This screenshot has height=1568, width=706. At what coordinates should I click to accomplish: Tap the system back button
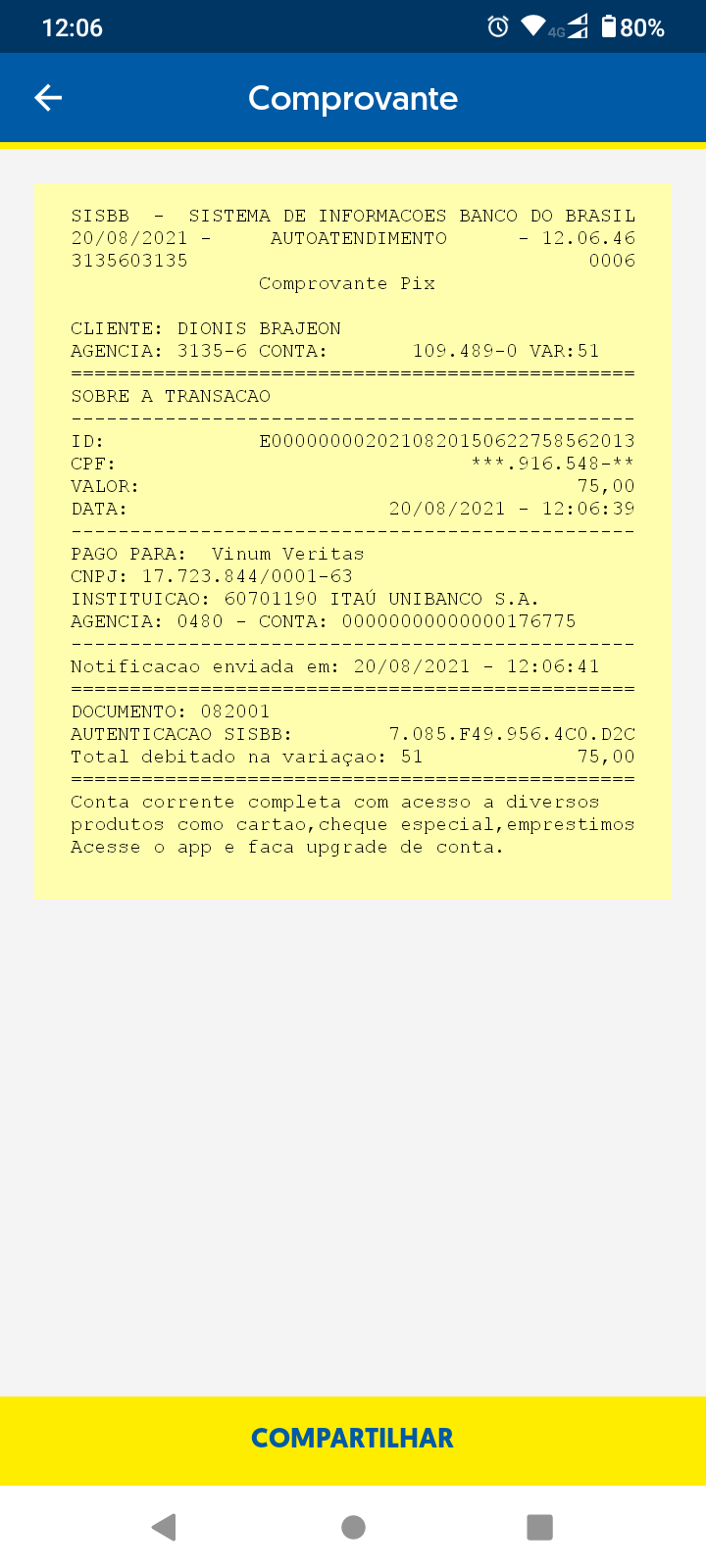point(164,1527)
